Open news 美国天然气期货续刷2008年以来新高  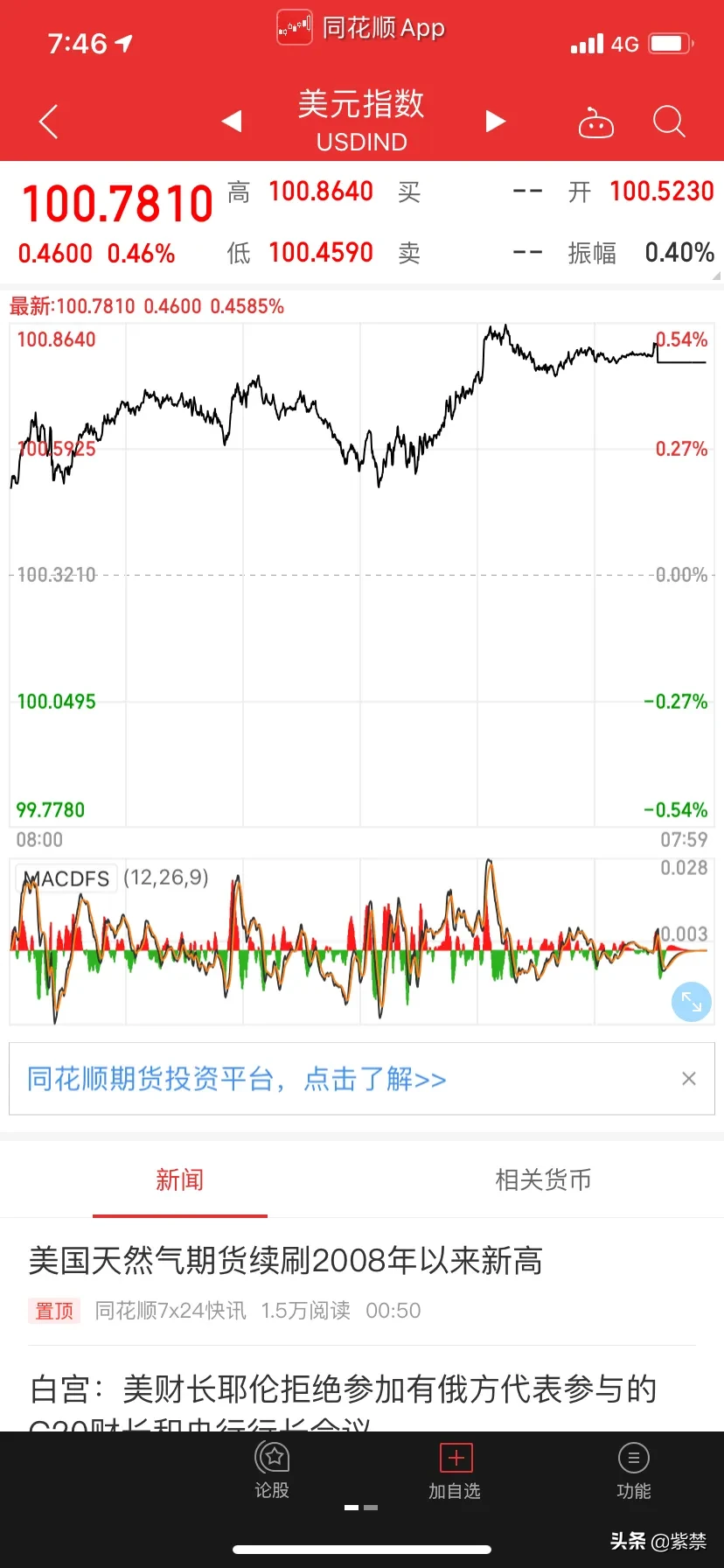point(285,1261)
